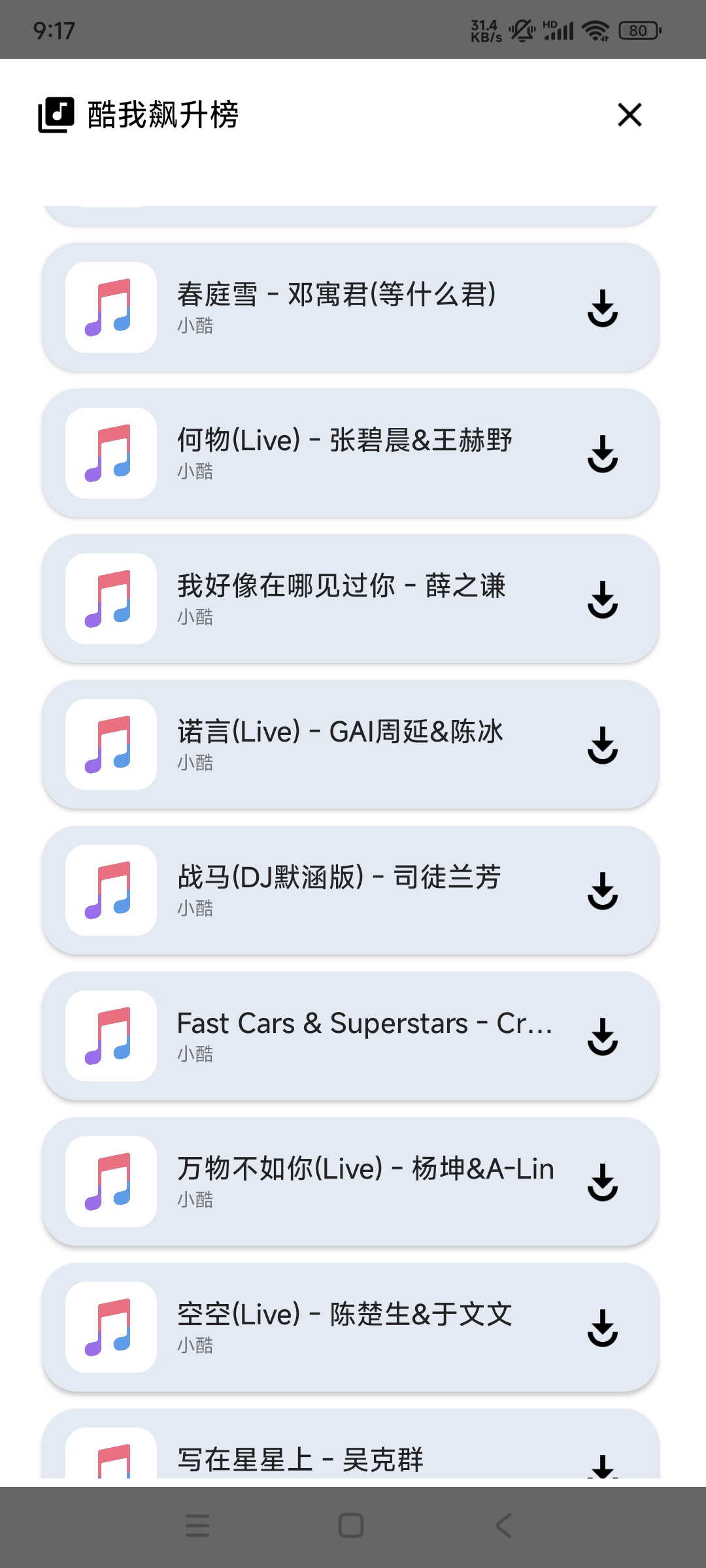Go back using the system back button

[503, 1526]
